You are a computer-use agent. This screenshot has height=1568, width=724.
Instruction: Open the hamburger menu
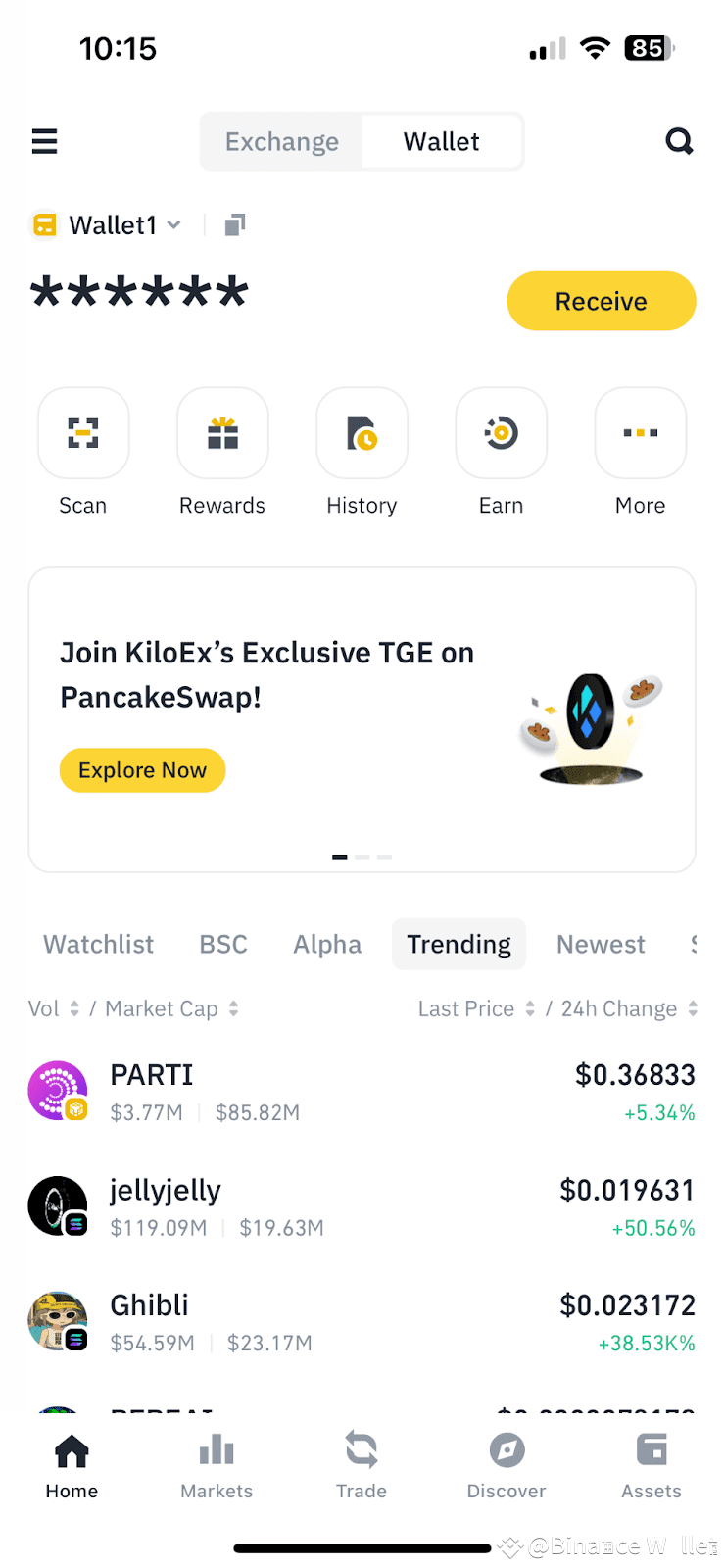point(44,141)
